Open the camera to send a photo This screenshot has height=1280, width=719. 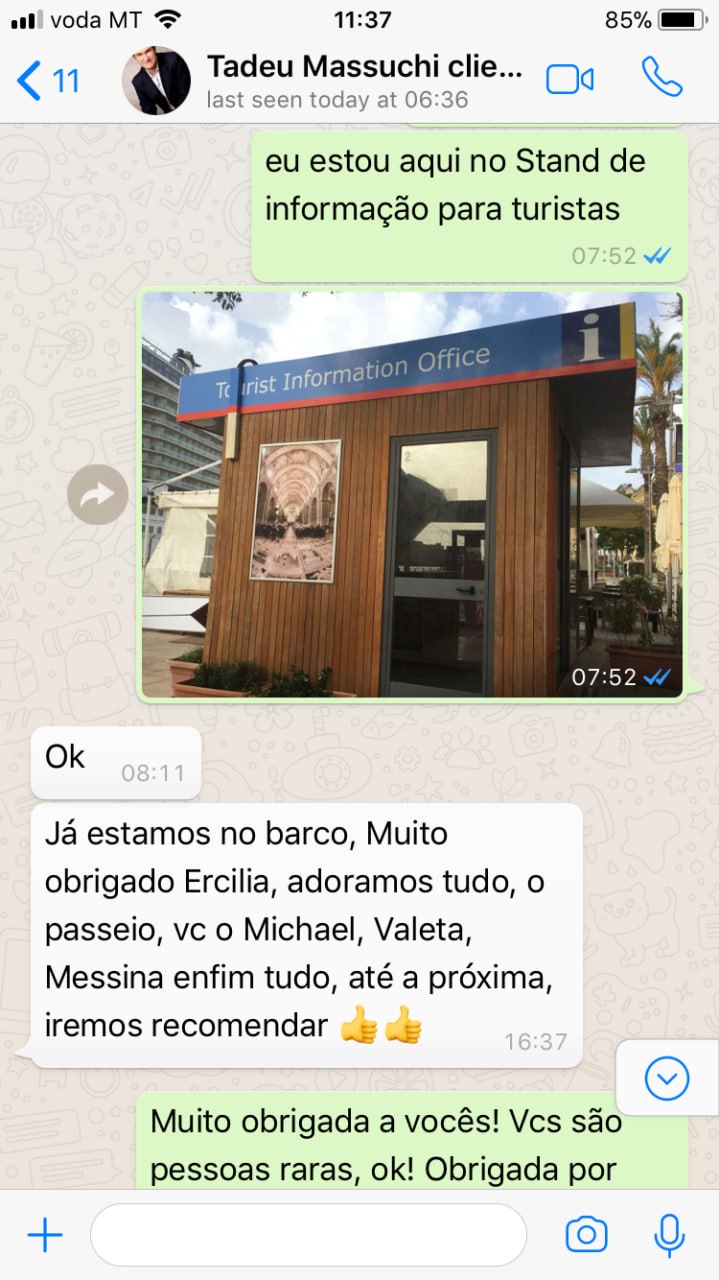pos(586,1235)
